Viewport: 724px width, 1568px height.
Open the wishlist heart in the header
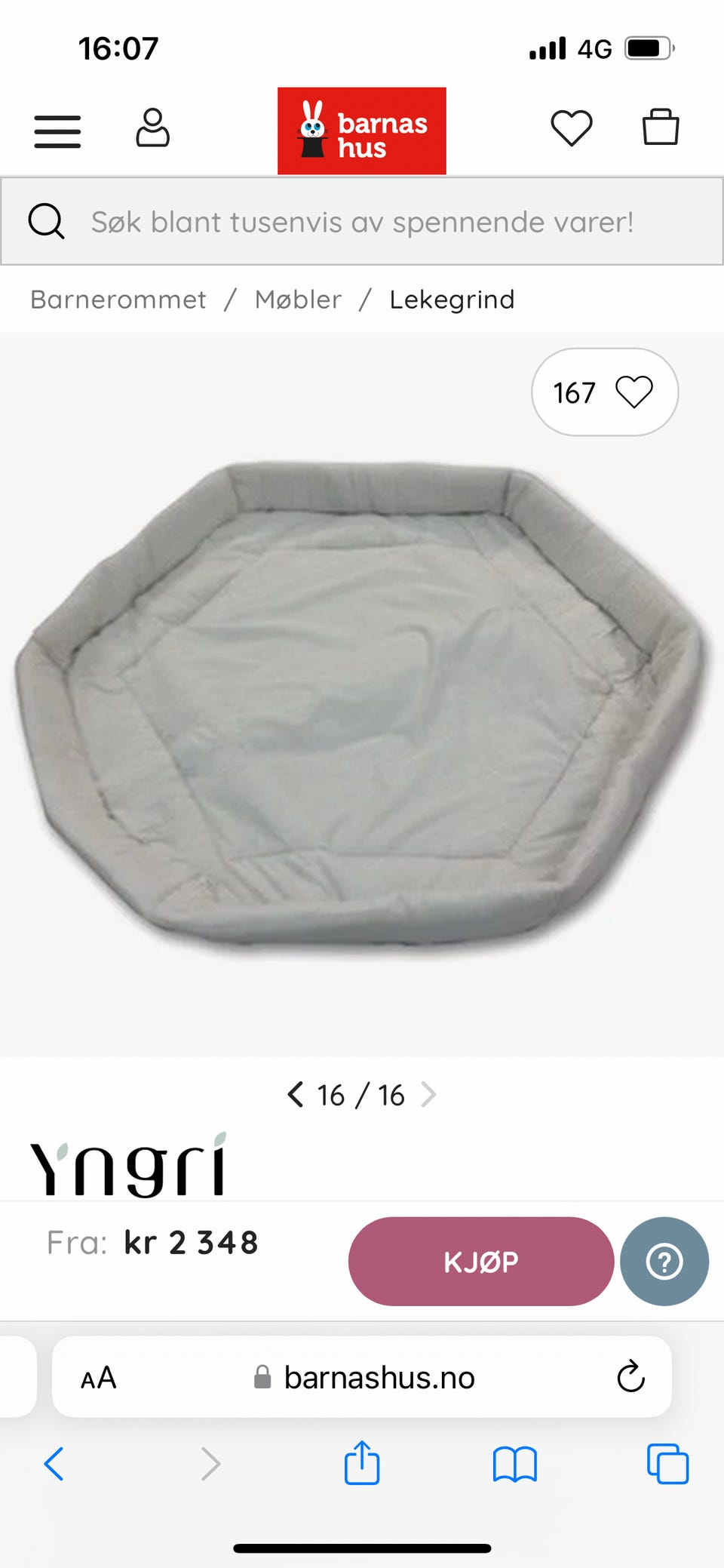572,128
